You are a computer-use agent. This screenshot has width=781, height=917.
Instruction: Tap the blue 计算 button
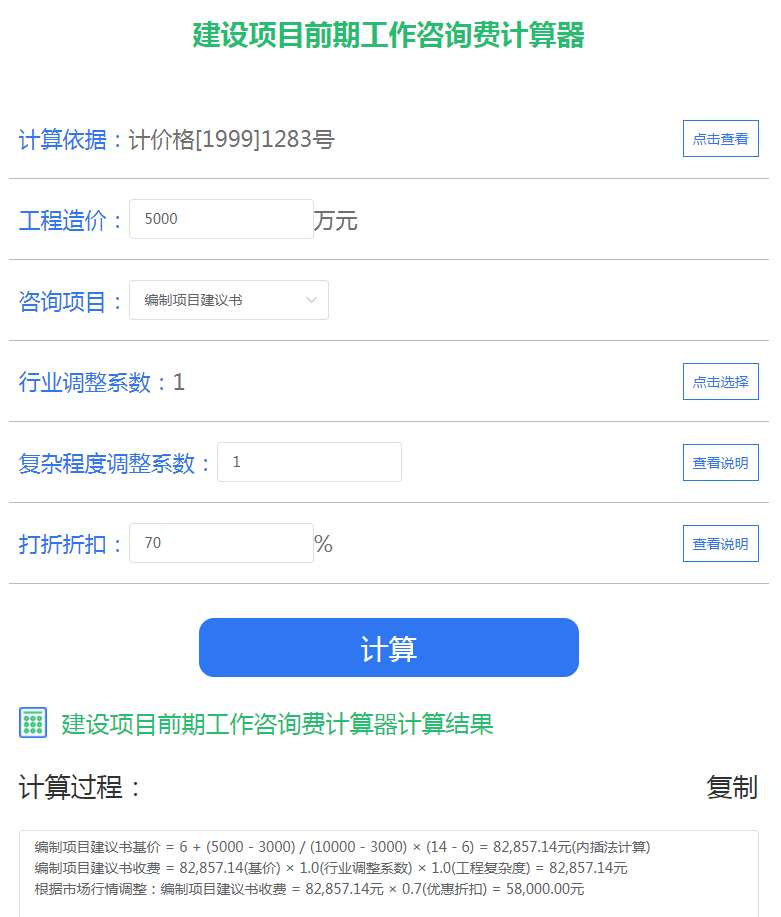388,648
